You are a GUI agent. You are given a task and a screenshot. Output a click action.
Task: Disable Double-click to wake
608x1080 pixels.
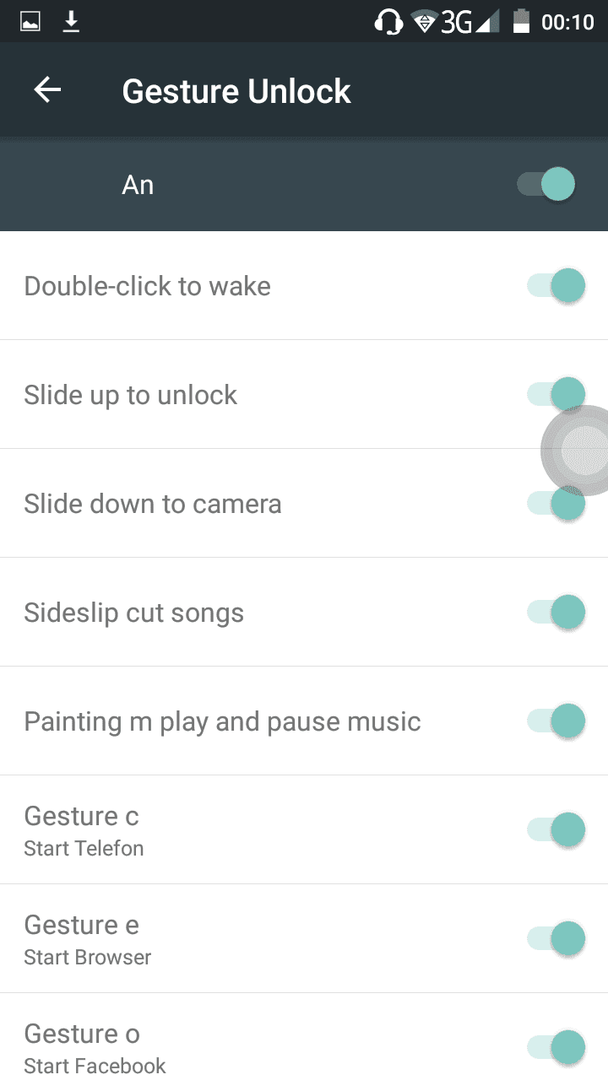556,286
